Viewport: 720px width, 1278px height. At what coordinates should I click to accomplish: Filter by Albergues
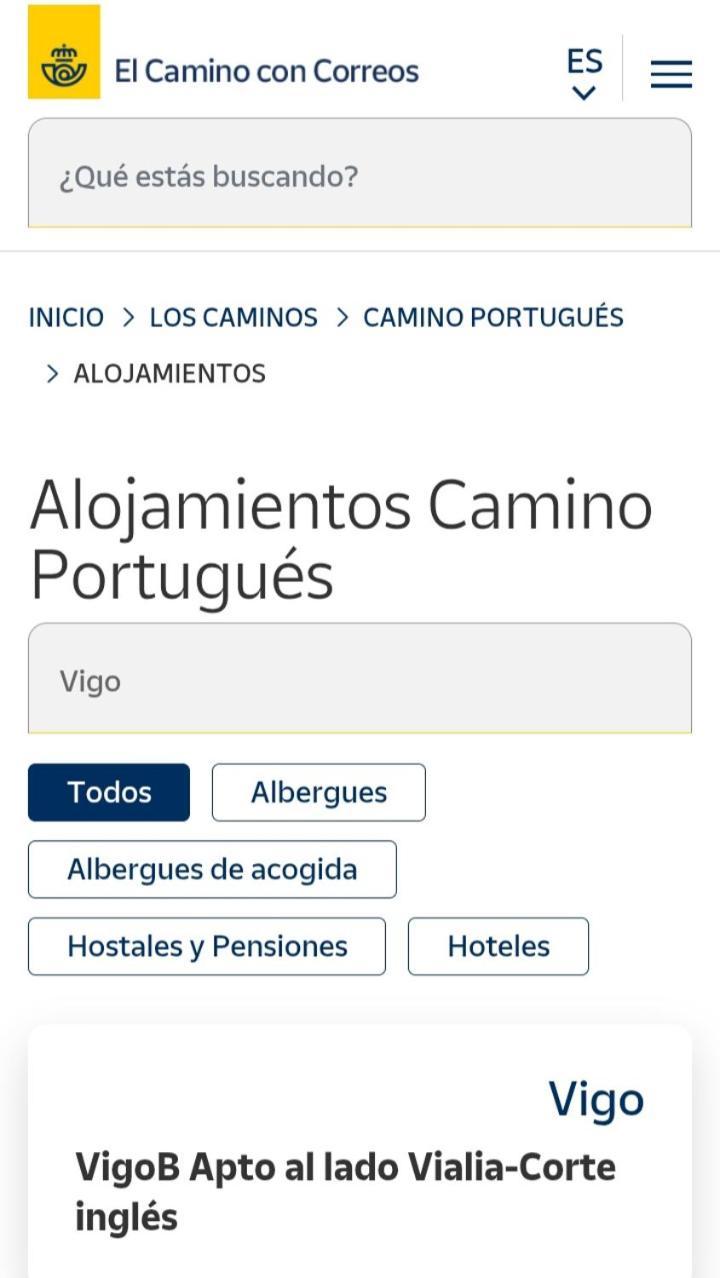318,792
